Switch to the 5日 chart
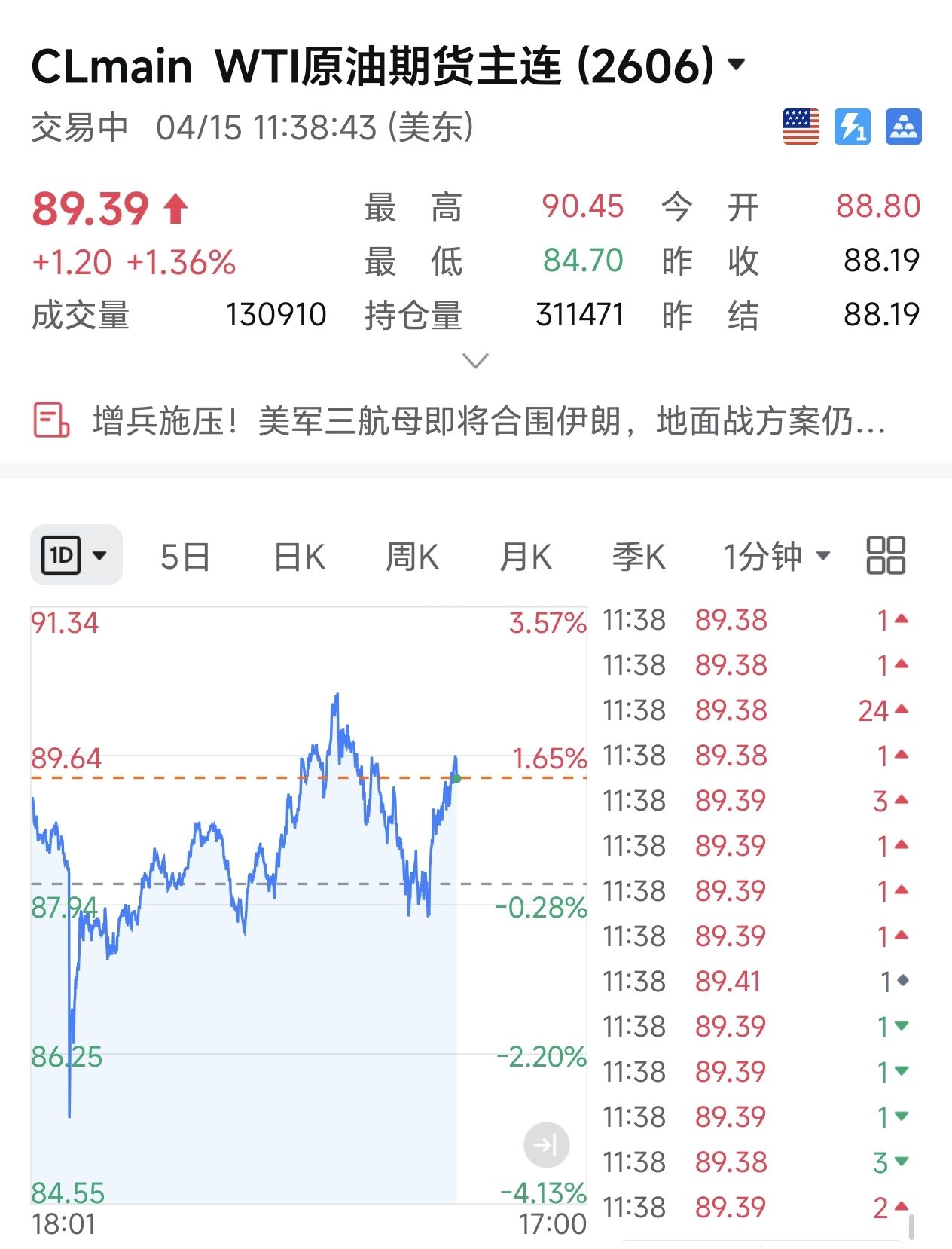Viewport: 952px width, 1249px height. tap(185, 557)
